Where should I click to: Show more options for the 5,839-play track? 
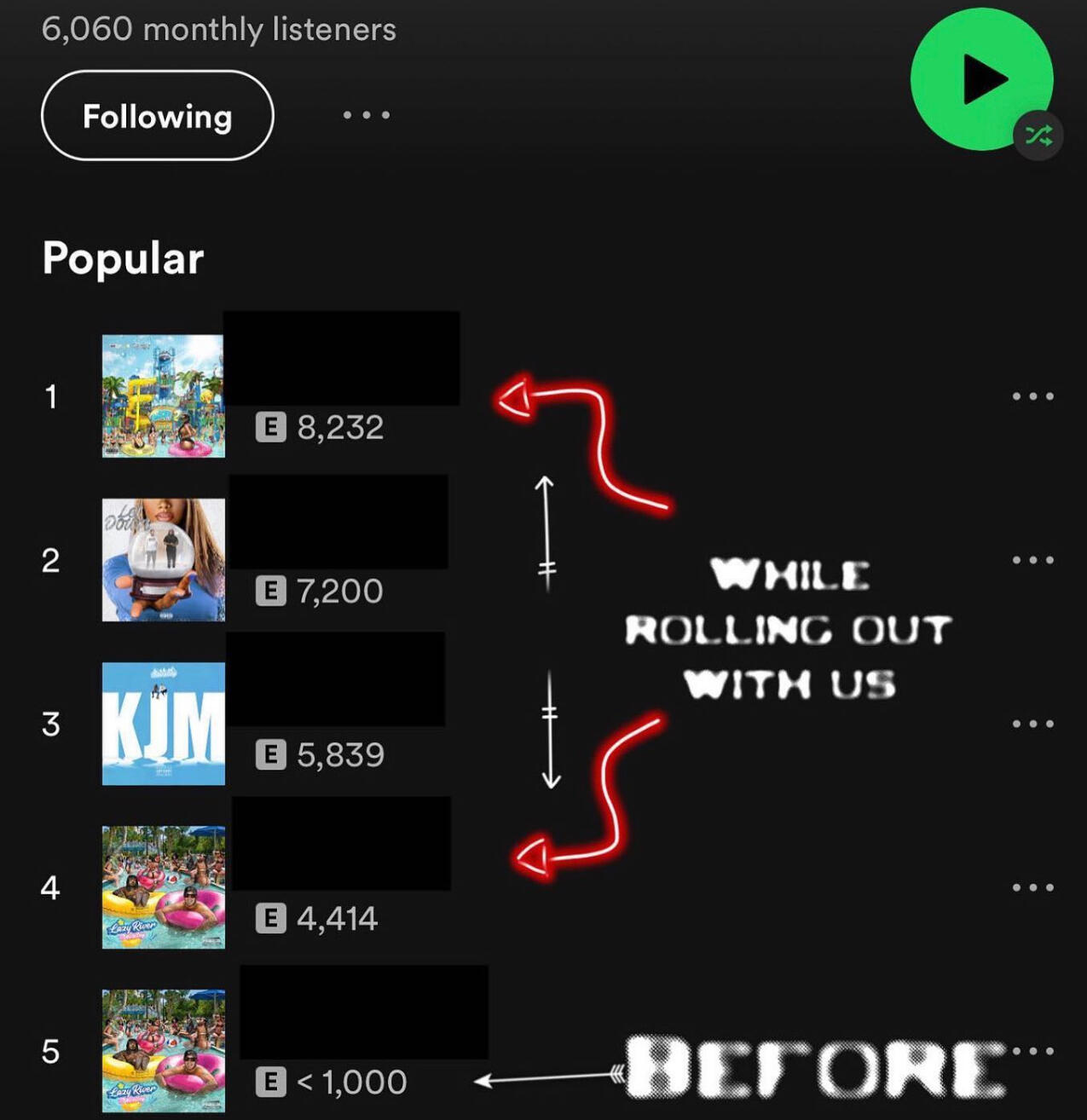coord(1032,724)
